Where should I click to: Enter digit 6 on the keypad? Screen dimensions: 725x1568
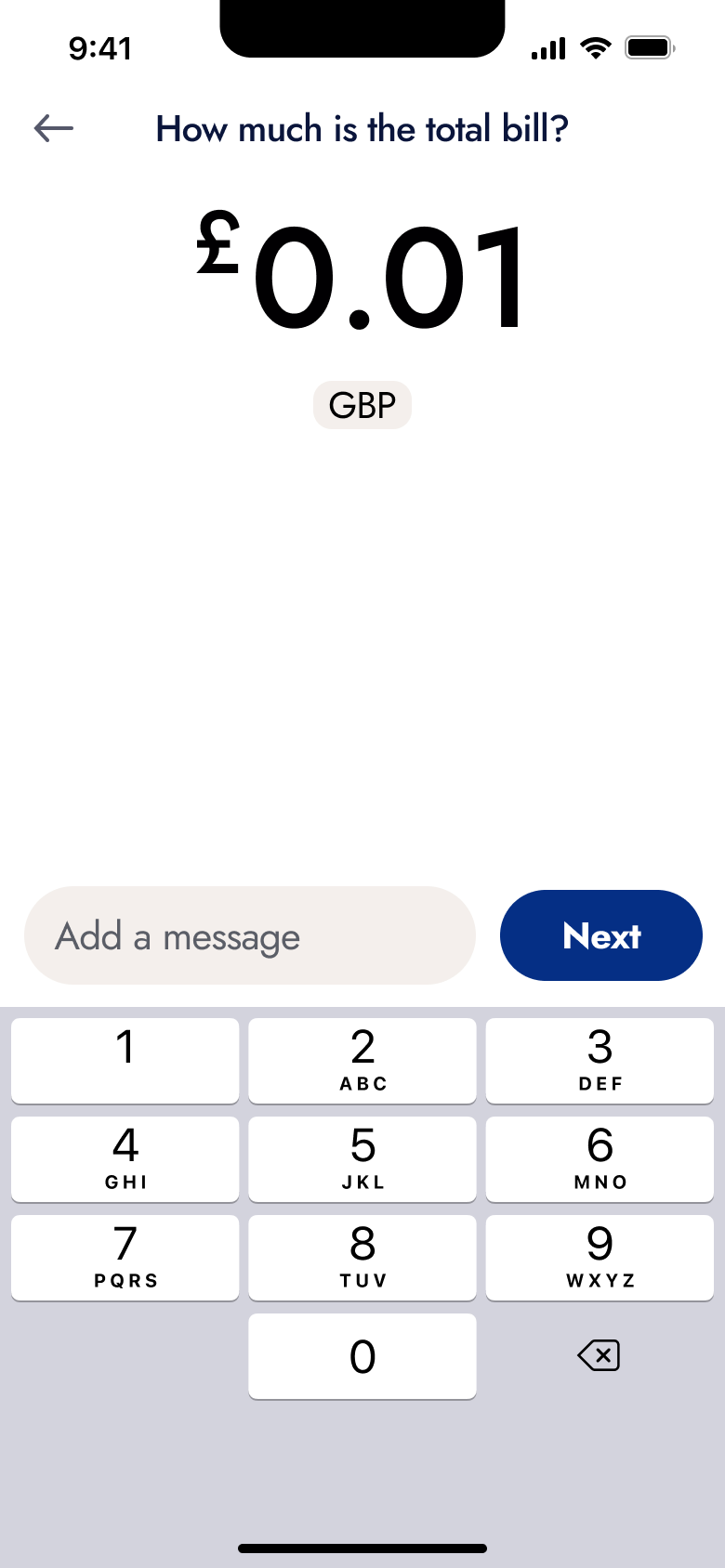point(600,1159)
